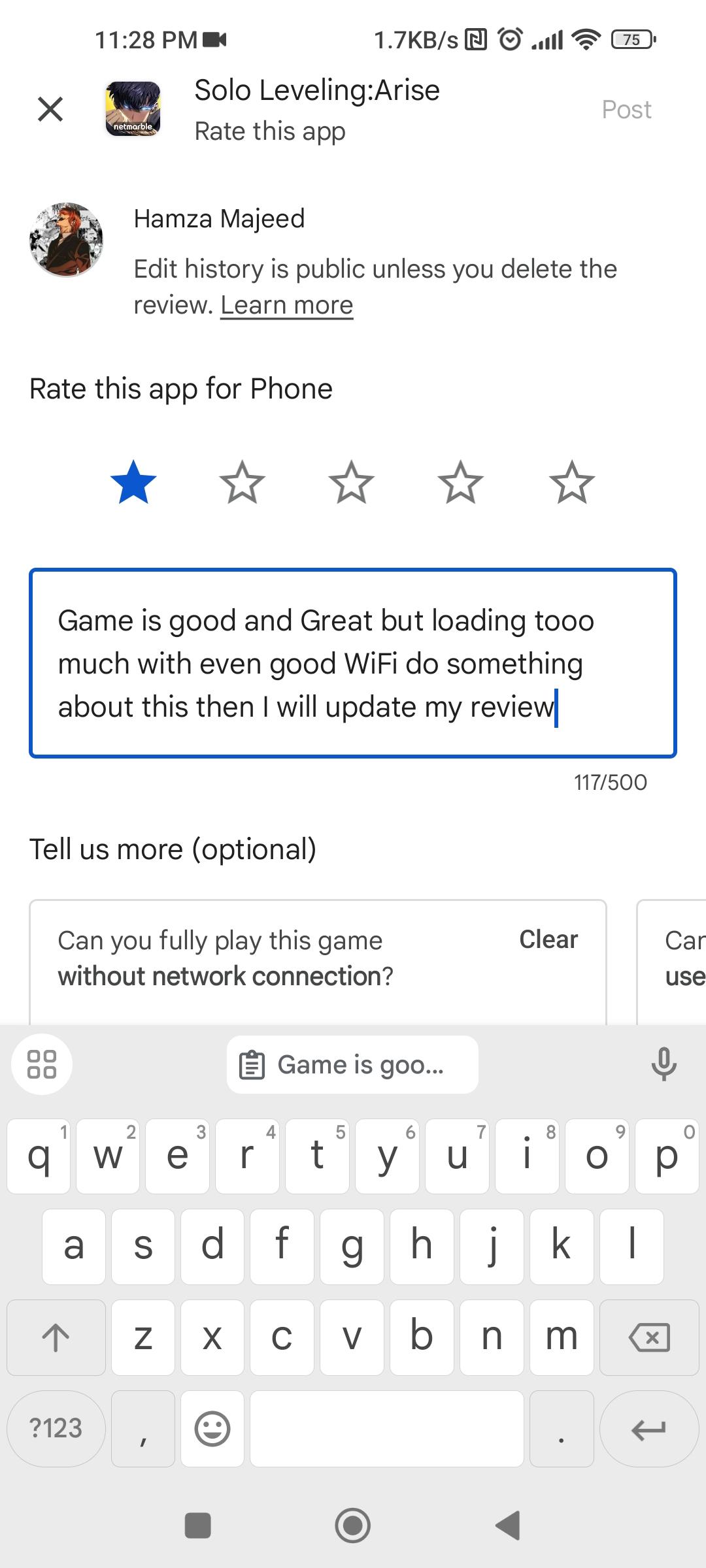The height and width of the screenshot is (1568, 706).
Task: Close the review editor
Action: point(50,109)
